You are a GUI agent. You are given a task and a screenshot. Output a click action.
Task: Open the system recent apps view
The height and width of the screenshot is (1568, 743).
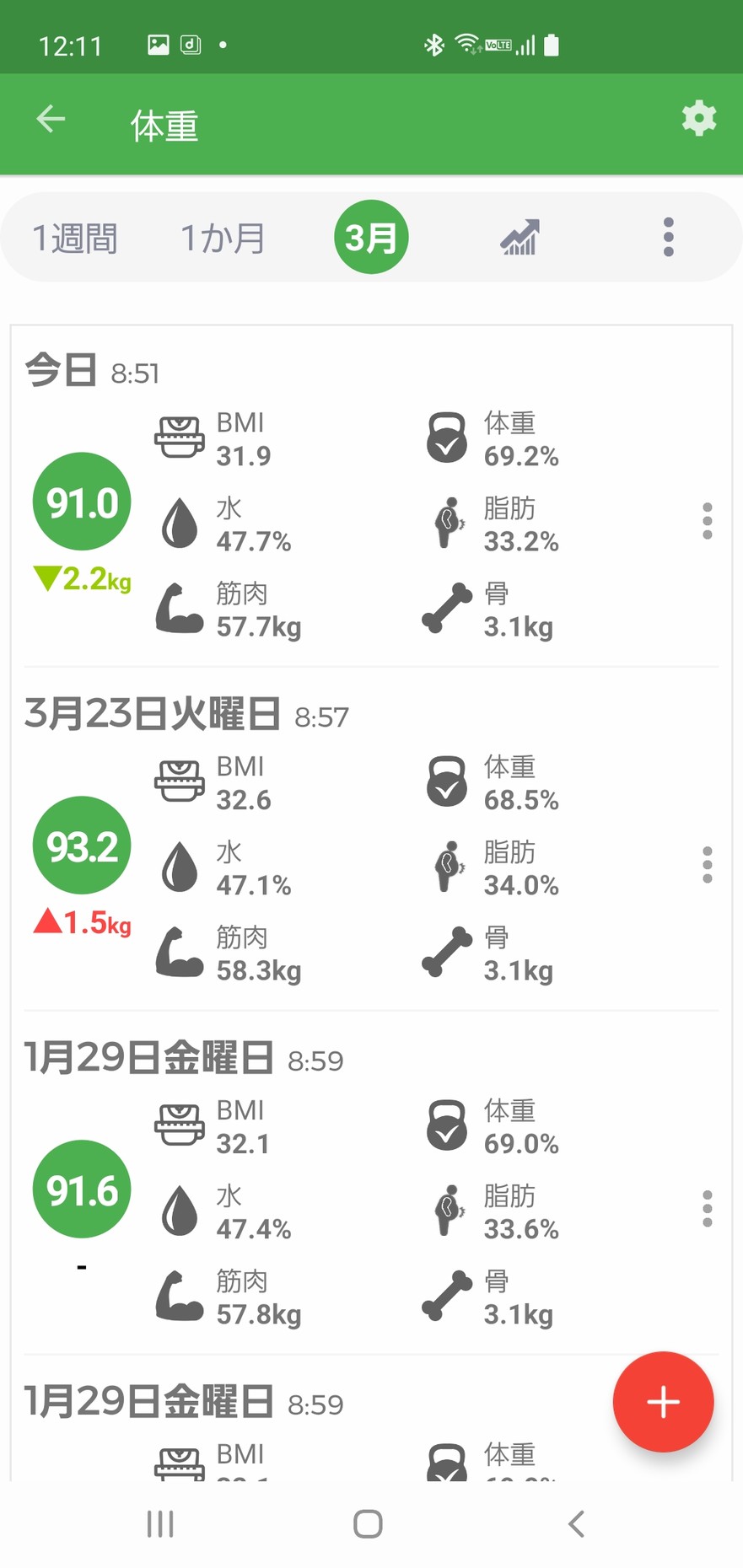click(160, 1524)
